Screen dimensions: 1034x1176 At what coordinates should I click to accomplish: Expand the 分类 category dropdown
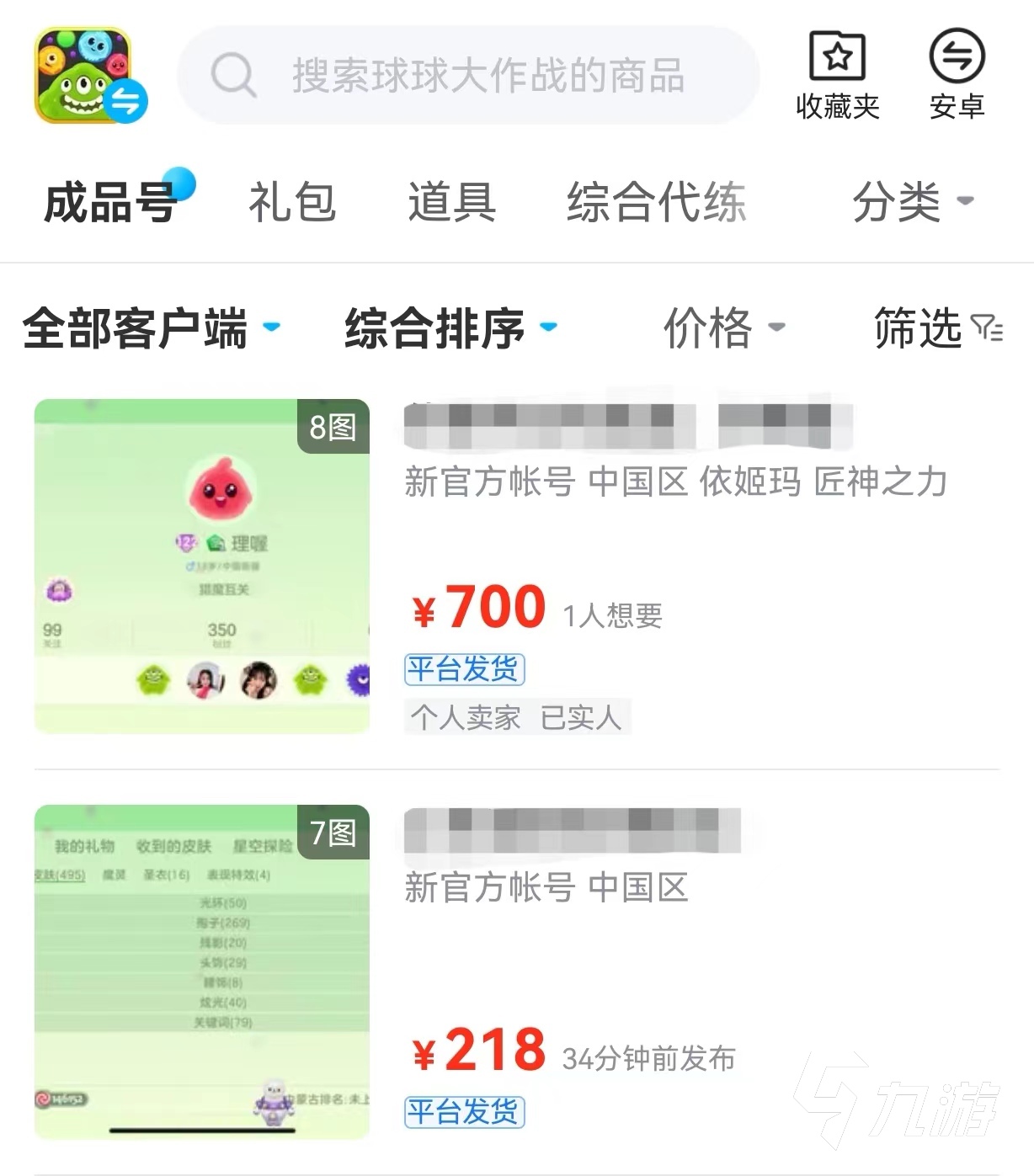click(912, 202)
